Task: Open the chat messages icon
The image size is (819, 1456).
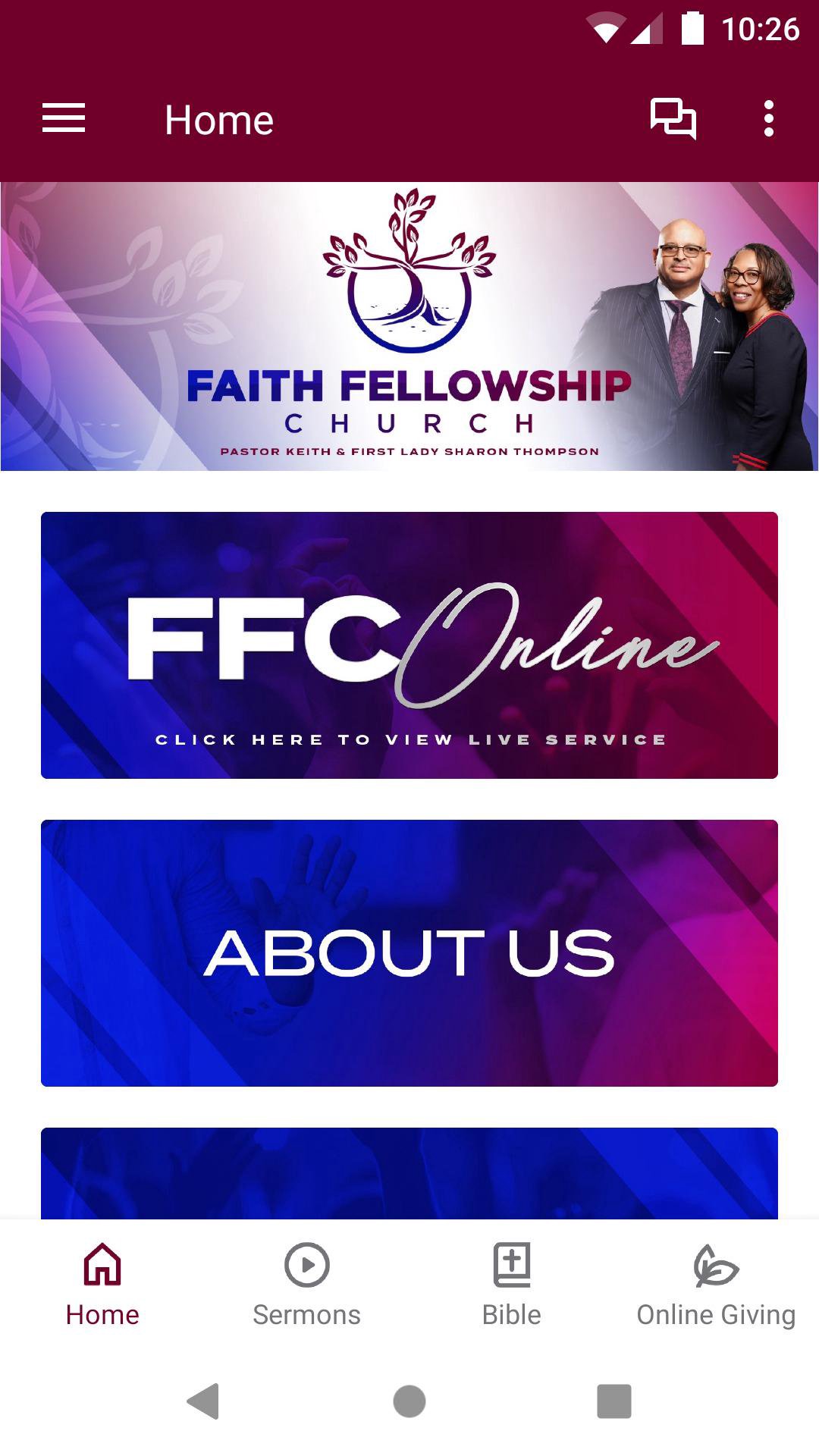Action: (673, 119)
